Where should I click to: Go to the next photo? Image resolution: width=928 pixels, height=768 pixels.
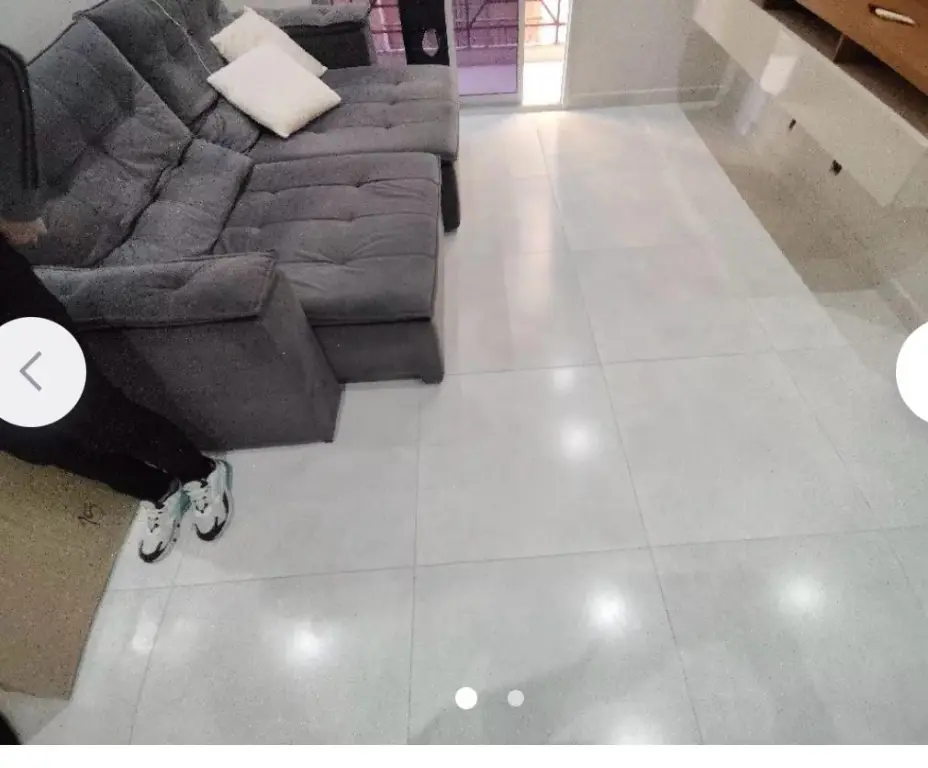point(915,372)
